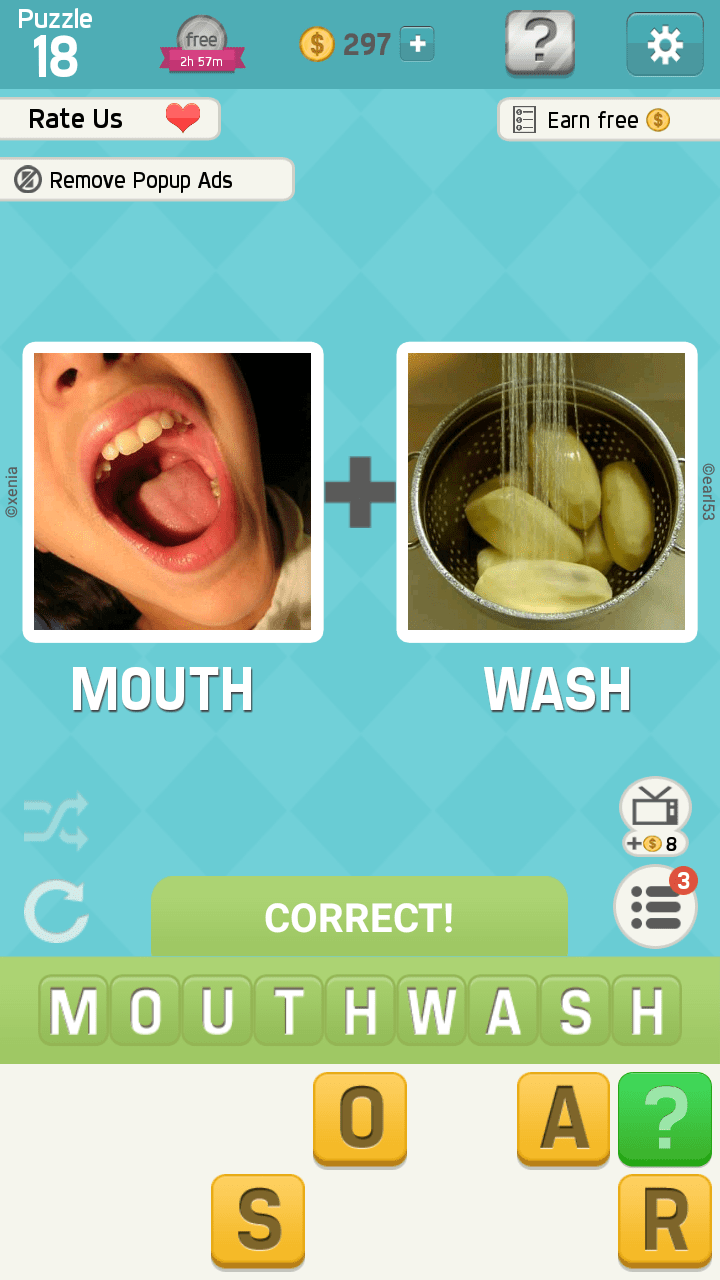Pick the letter A tile
The image size is (720, 1280).
tap(563, 1118)
